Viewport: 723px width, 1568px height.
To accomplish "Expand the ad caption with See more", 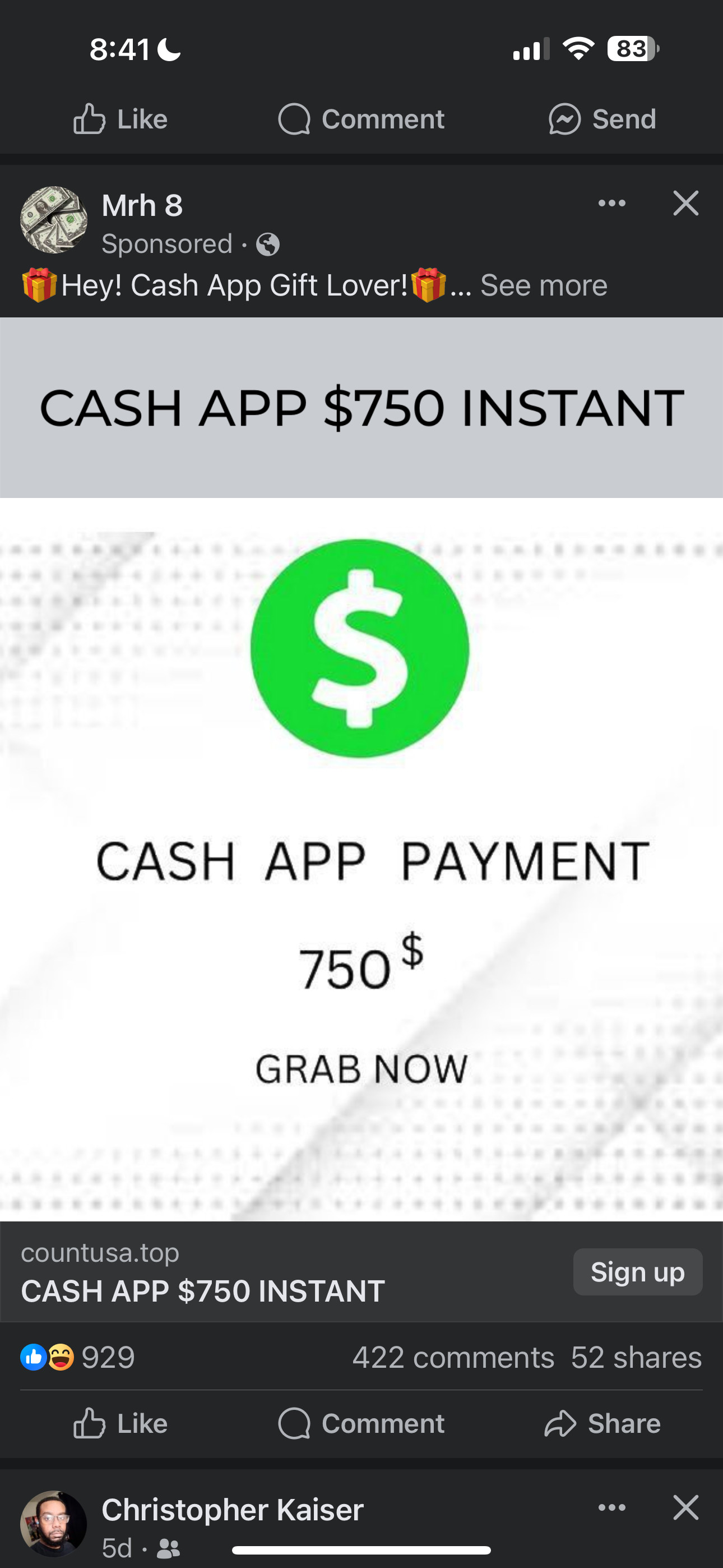I will (544, 285).
